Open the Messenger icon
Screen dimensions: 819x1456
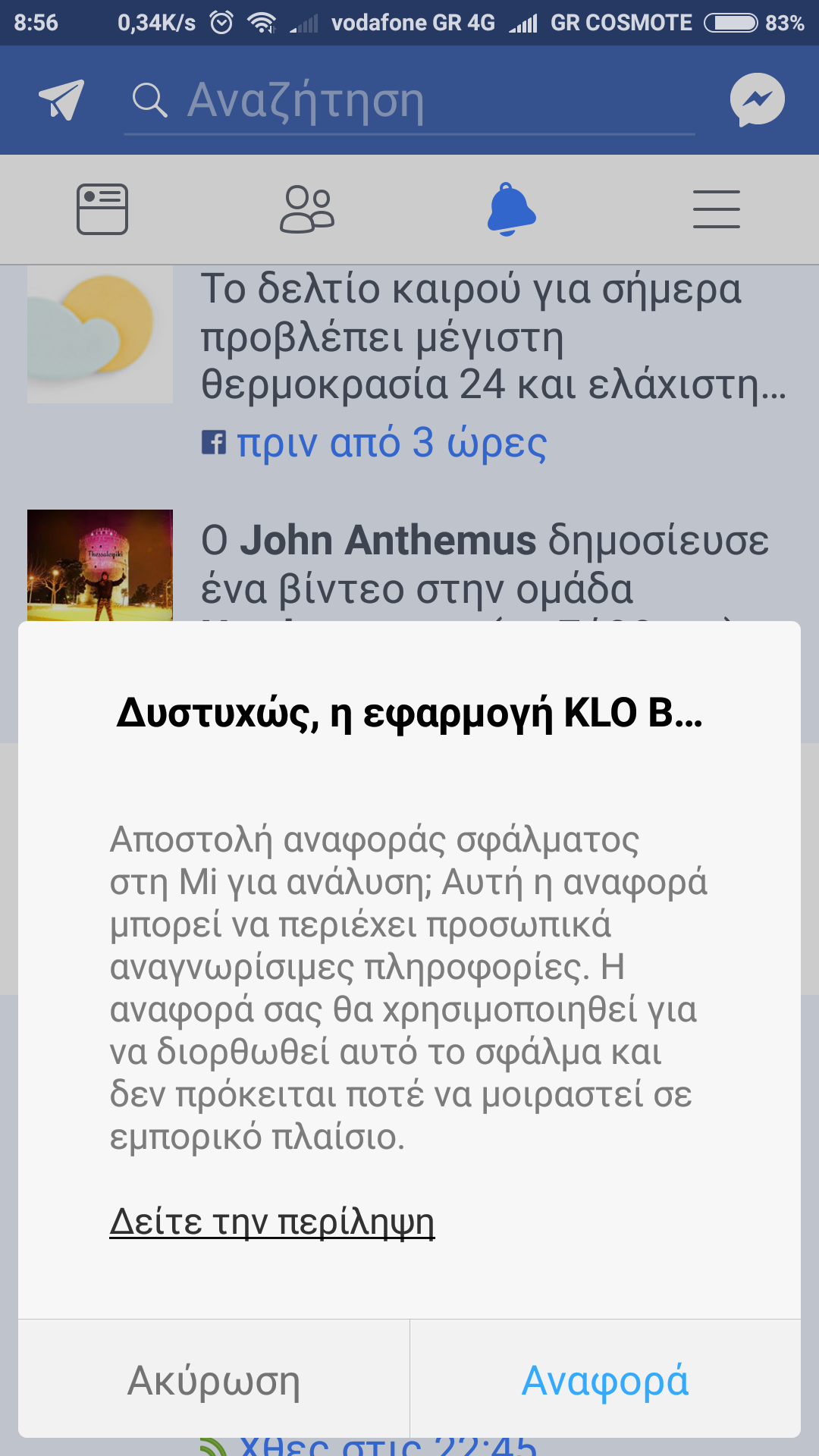pos(757,99)
